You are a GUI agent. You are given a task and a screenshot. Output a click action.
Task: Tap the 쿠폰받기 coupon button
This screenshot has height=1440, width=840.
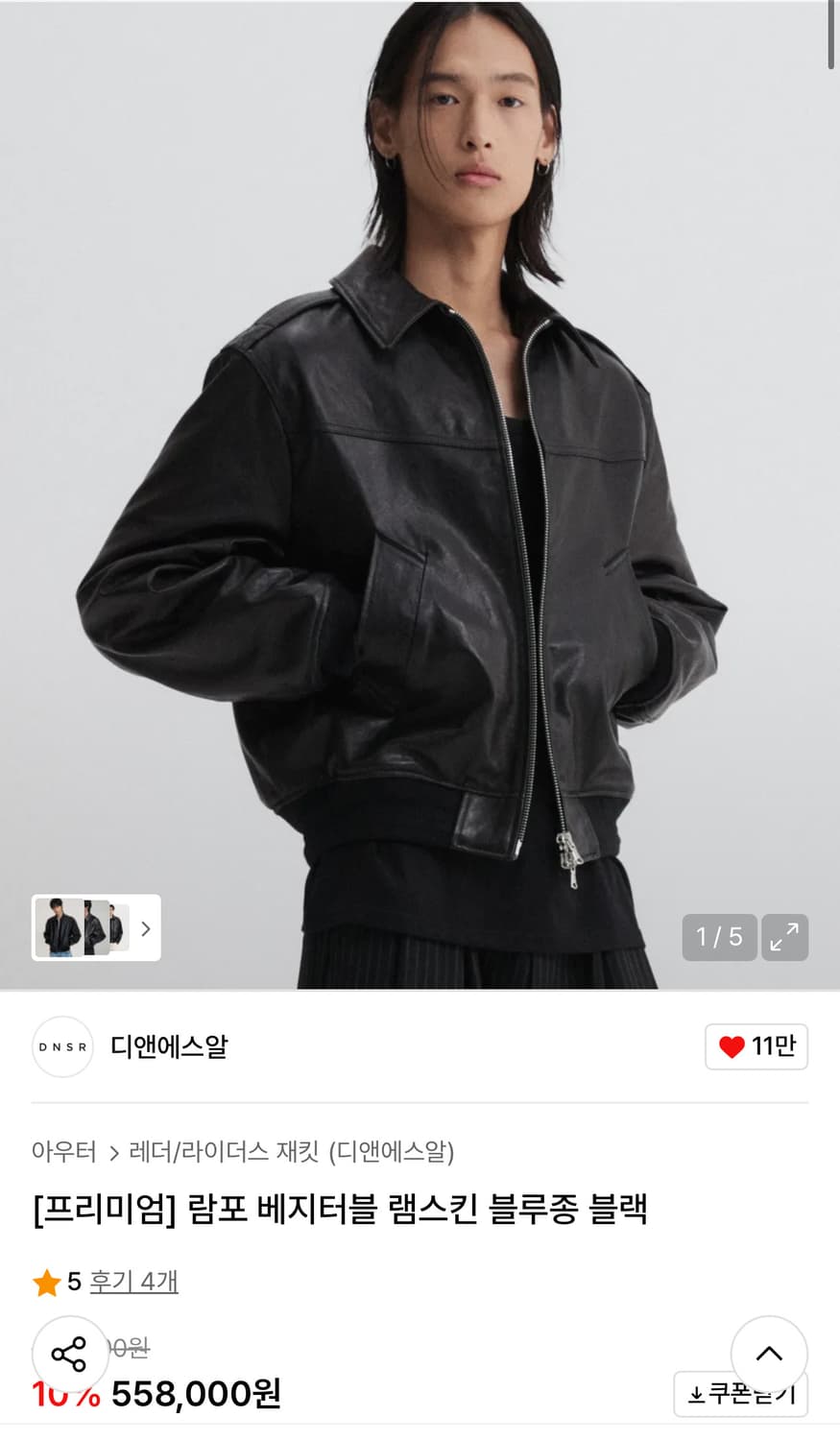point(739,1395)
